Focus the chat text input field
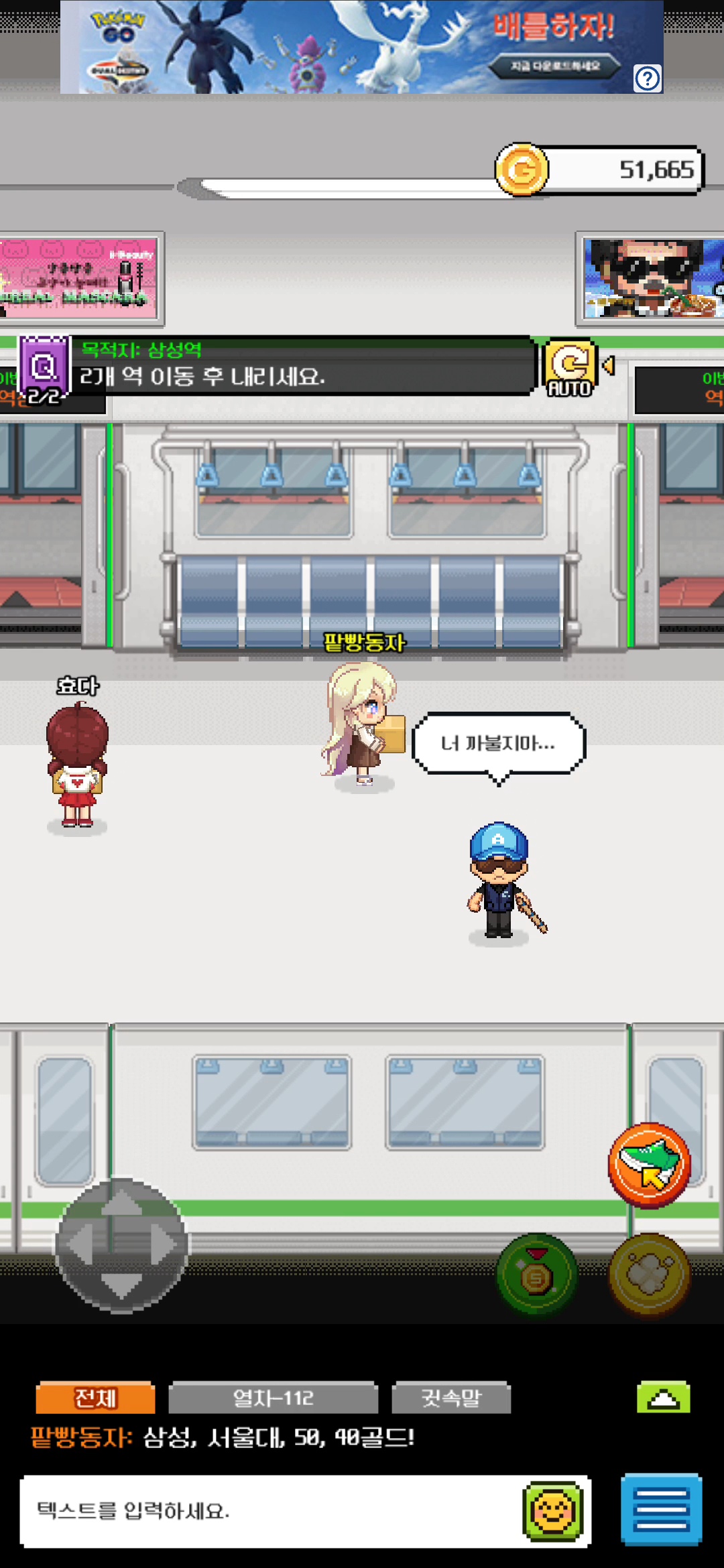Image resolution: width=724 pixels, height=1568 pixels. coord(268,1511)
